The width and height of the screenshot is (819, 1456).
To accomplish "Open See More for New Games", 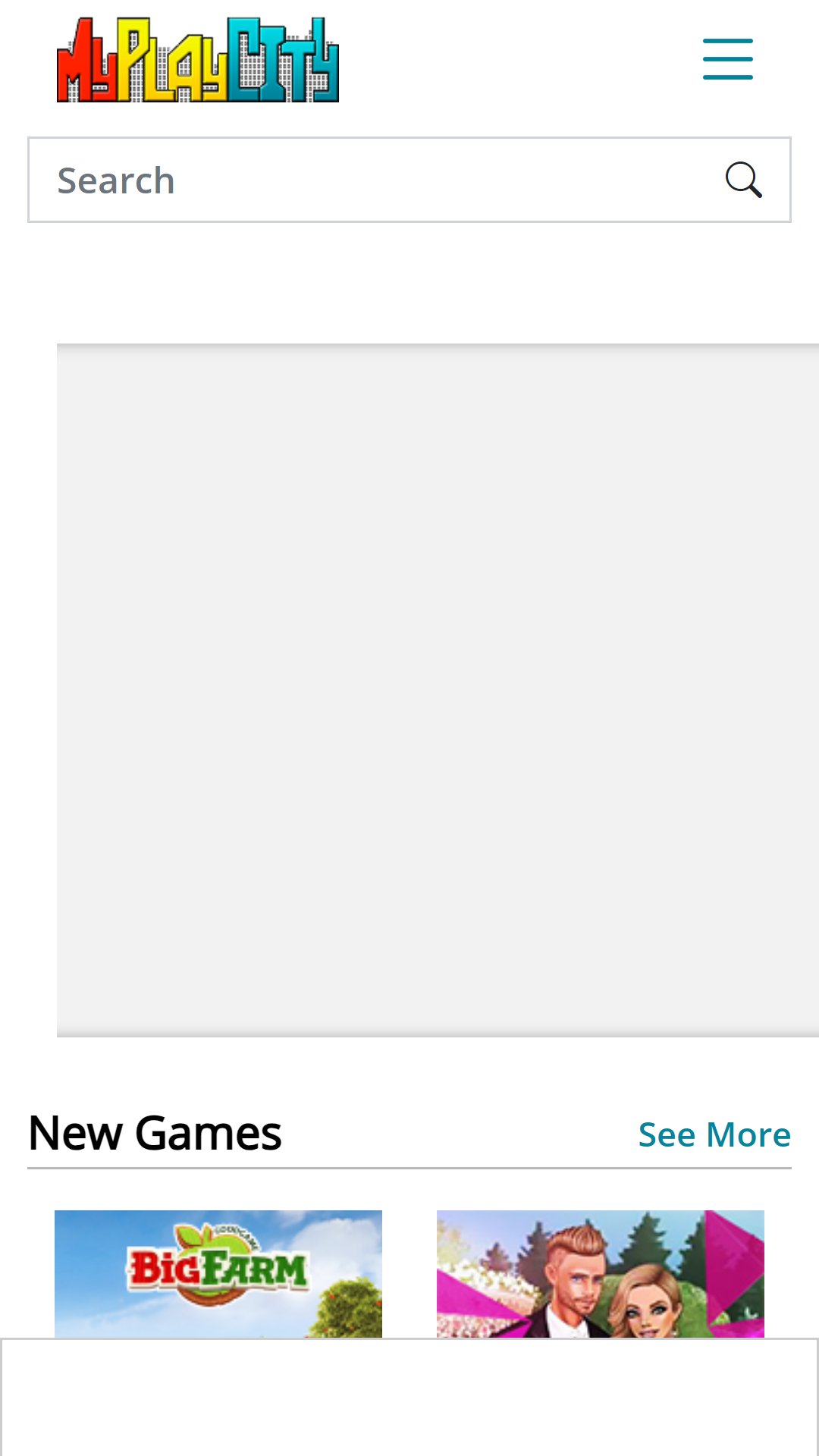I will pos(714,1134).
